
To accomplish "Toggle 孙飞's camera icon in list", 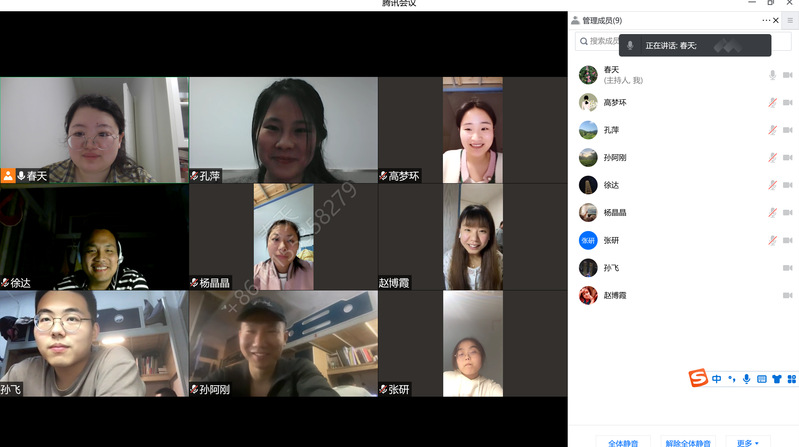I will click(787, 268).
